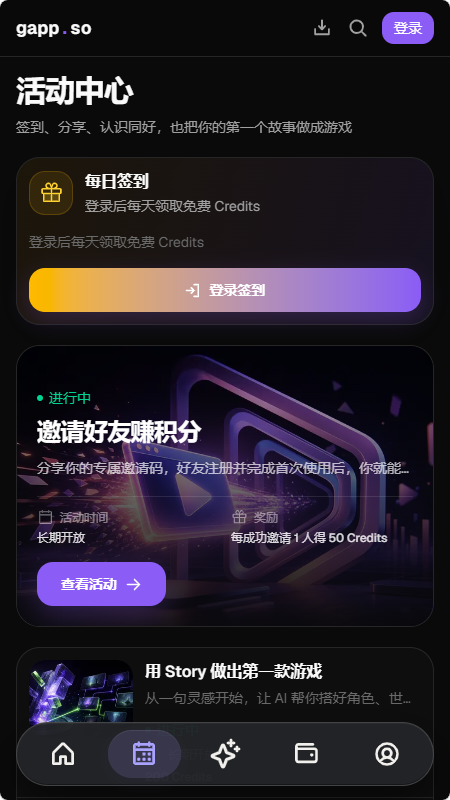The width and height of the screenshot is (450, 800).
Task: Tap the 查看活动 button
Action: 101,584
